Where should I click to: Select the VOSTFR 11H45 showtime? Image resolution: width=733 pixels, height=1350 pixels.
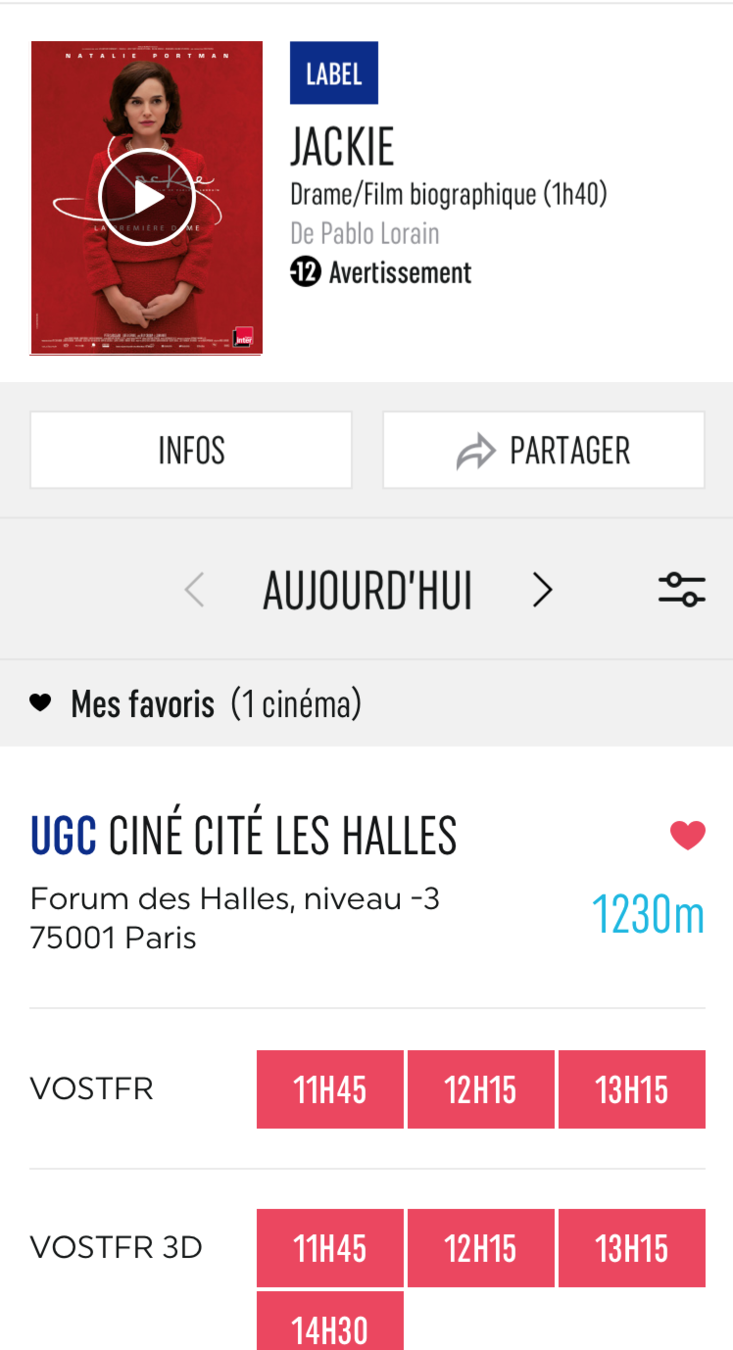click(330, 1089)
